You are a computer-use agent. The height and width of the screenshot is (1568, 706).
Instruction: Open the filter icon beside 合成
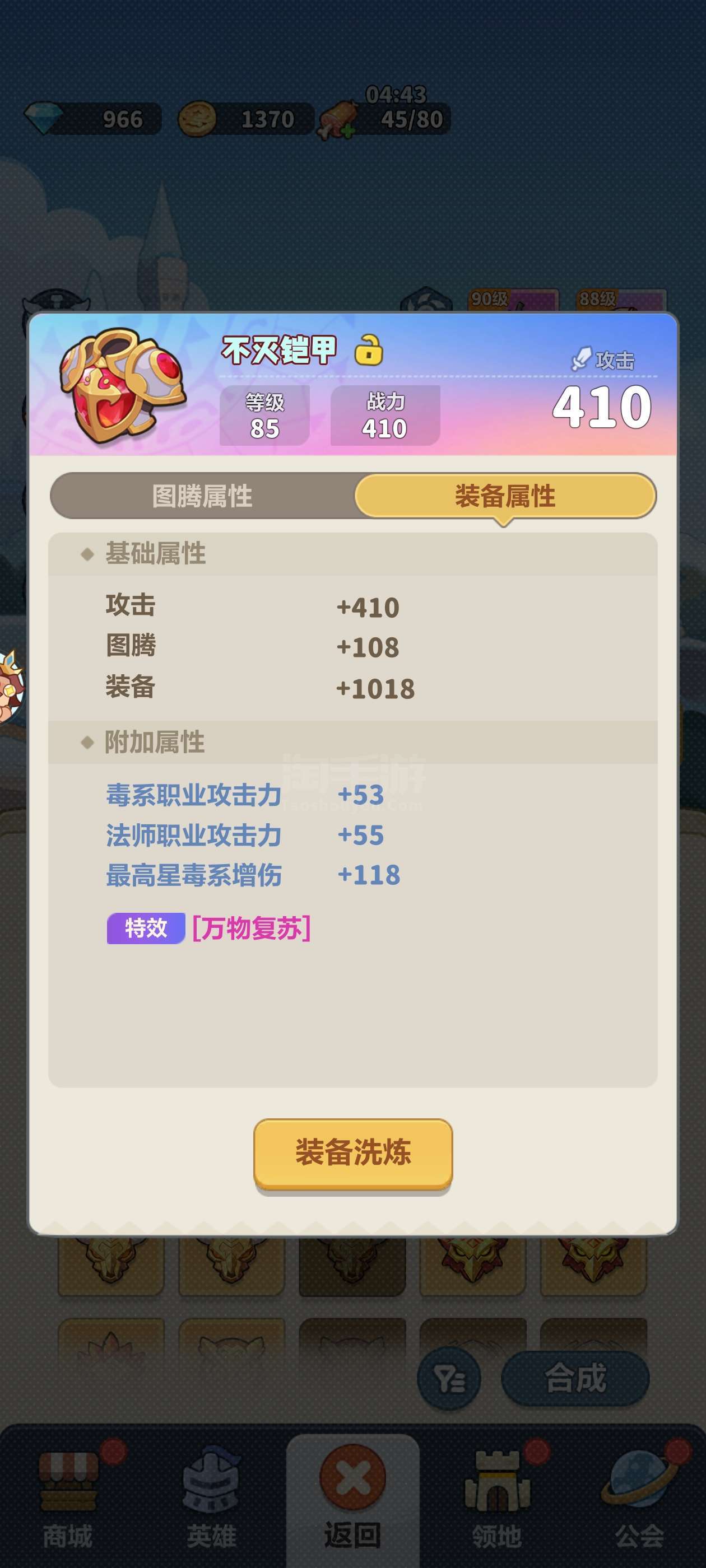coord(449,1379)
